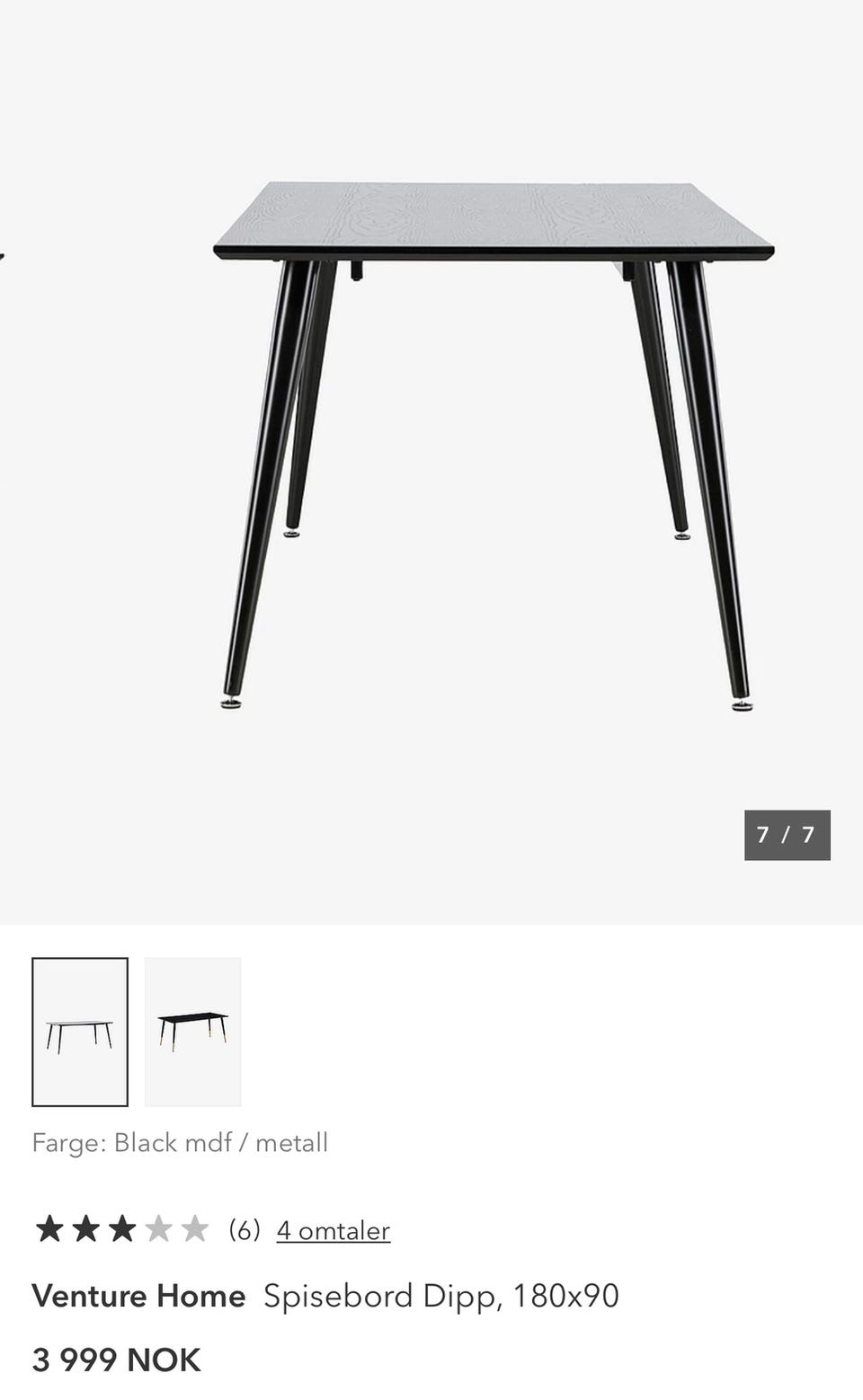Open the 4 omtaler reviews link

333,1230
